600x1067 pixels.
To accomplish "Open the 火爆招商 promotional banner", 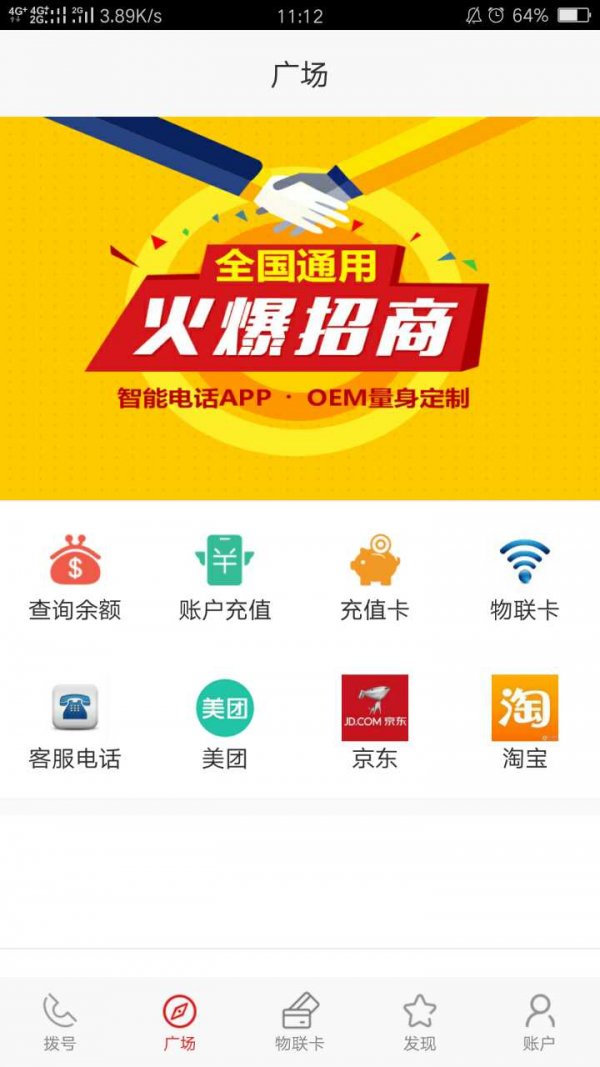I will click(300, 308).
